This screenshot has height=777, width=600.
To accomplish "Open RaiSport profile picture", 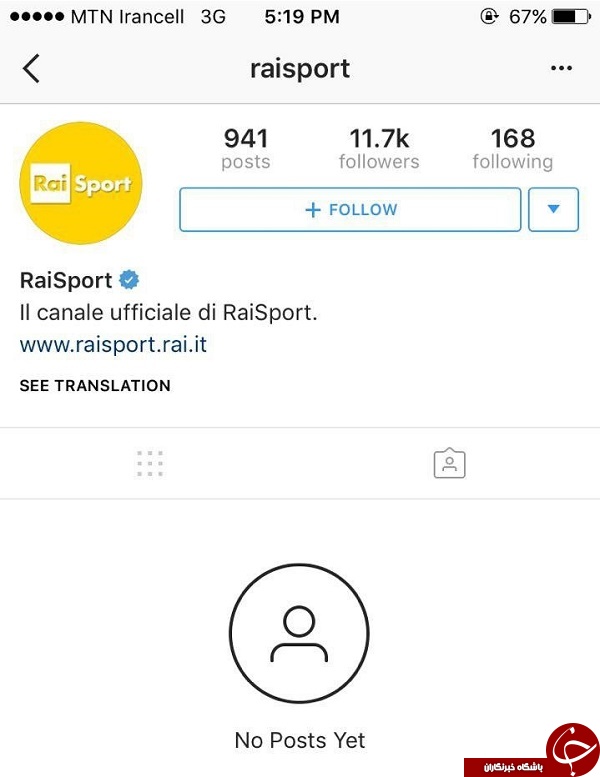I will pos(82,184).
